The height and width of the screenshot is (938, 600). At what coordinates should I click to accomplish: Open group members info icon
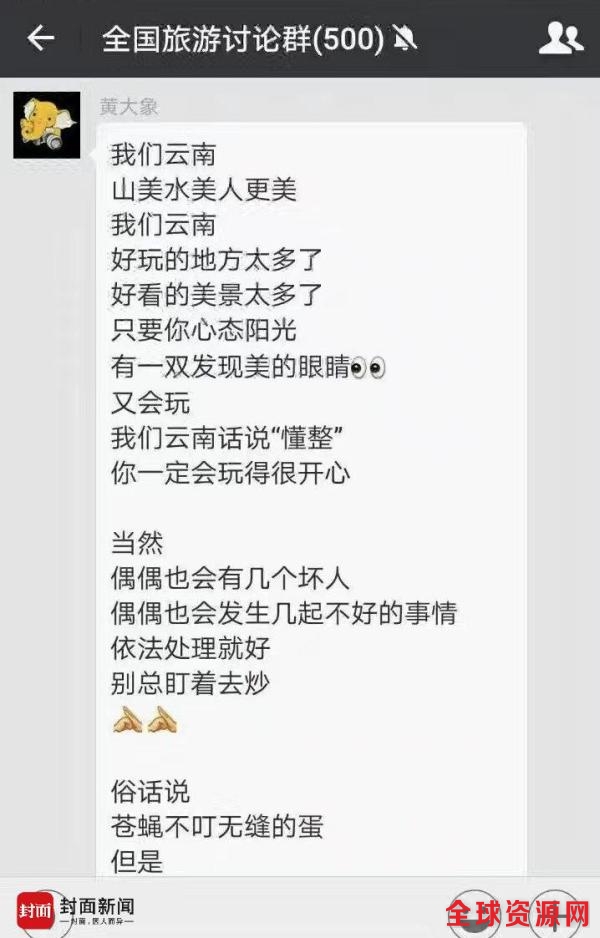click(x=560, y=39)
